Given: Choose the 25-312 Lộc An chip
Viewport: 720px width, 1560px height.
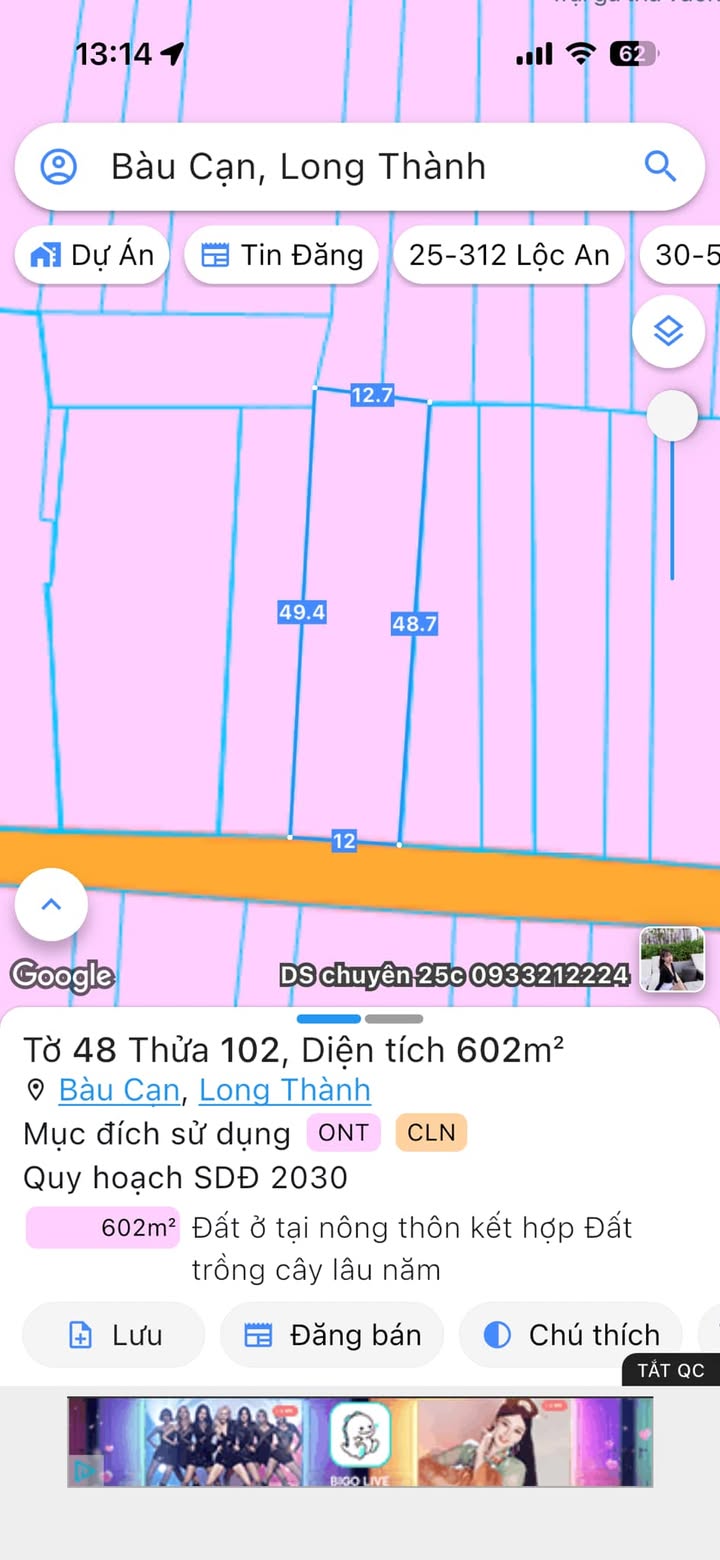Looking at the screenshot, I should pyautogui.click(x=509, y=255).
